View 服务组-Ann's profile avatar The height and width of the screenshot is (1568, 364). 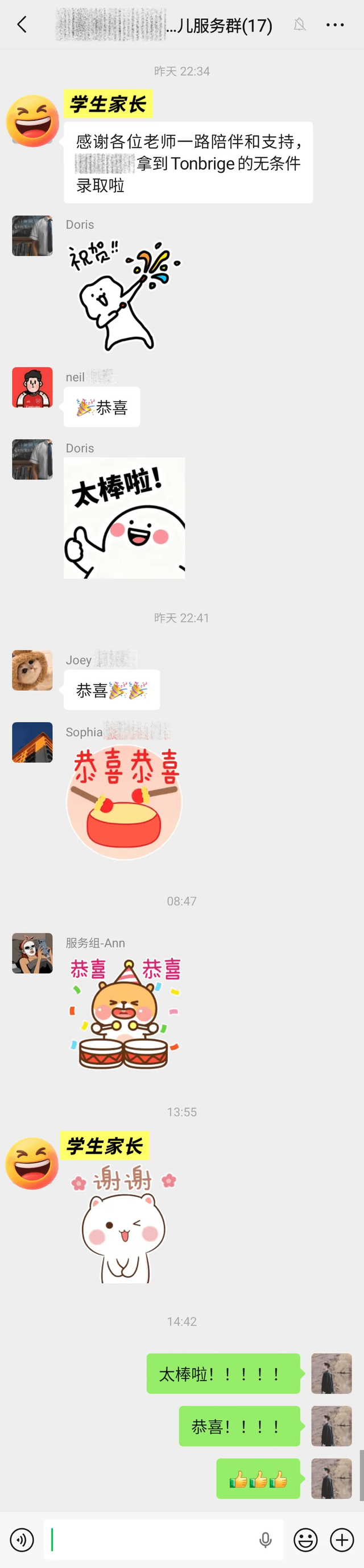32,953
